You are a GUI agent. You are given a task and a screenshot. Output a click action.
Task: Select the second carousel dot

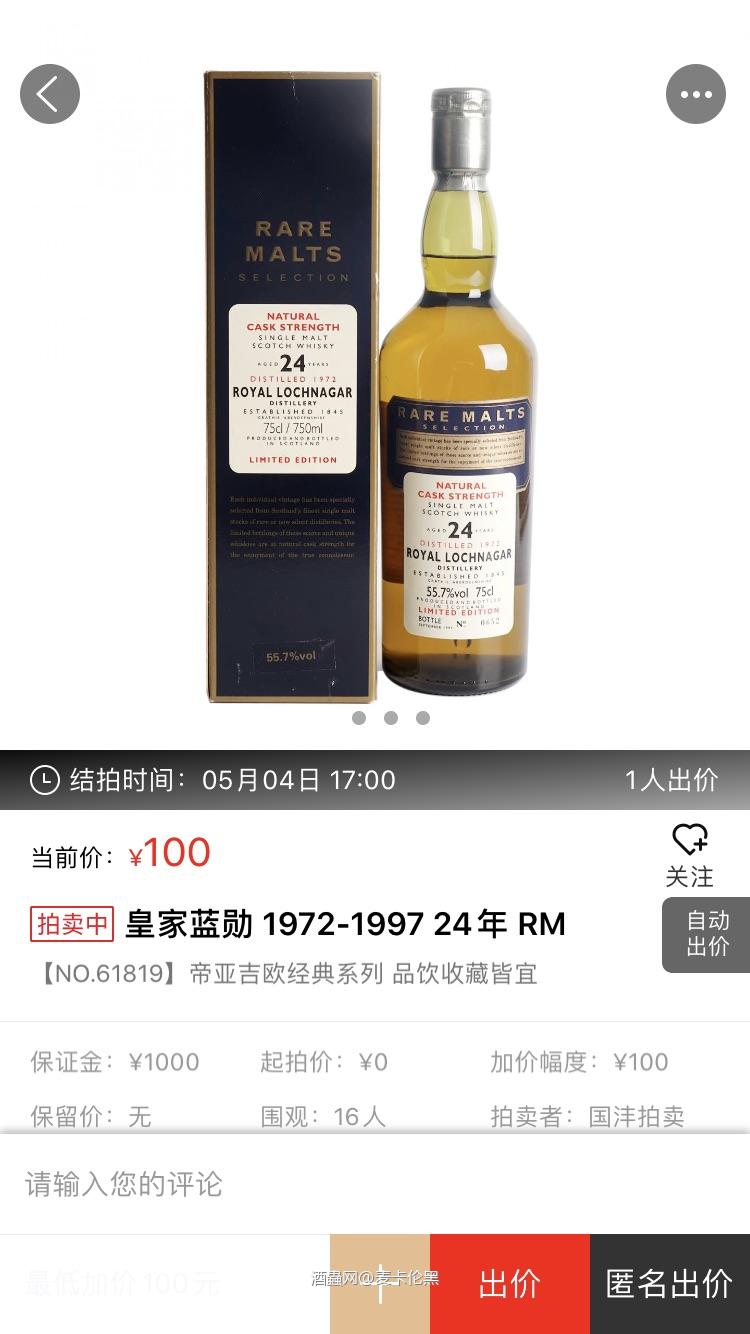pyautogui.click(x=390, y=718)
